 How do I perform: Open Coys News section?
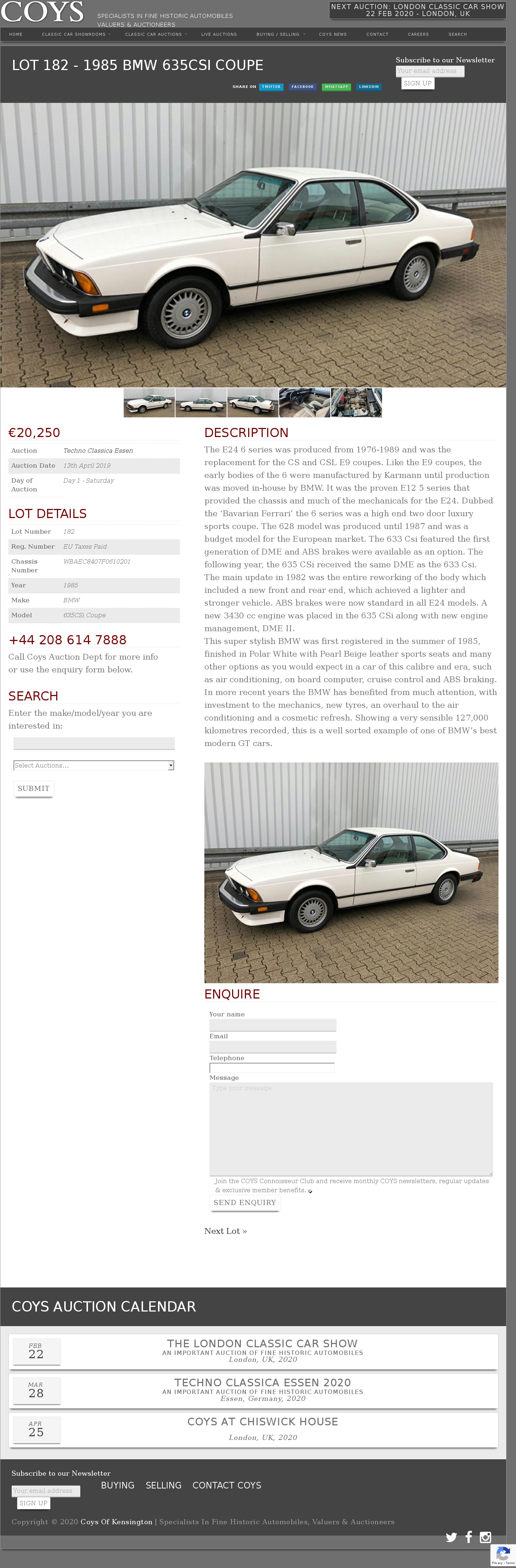[x=333, y=35]
